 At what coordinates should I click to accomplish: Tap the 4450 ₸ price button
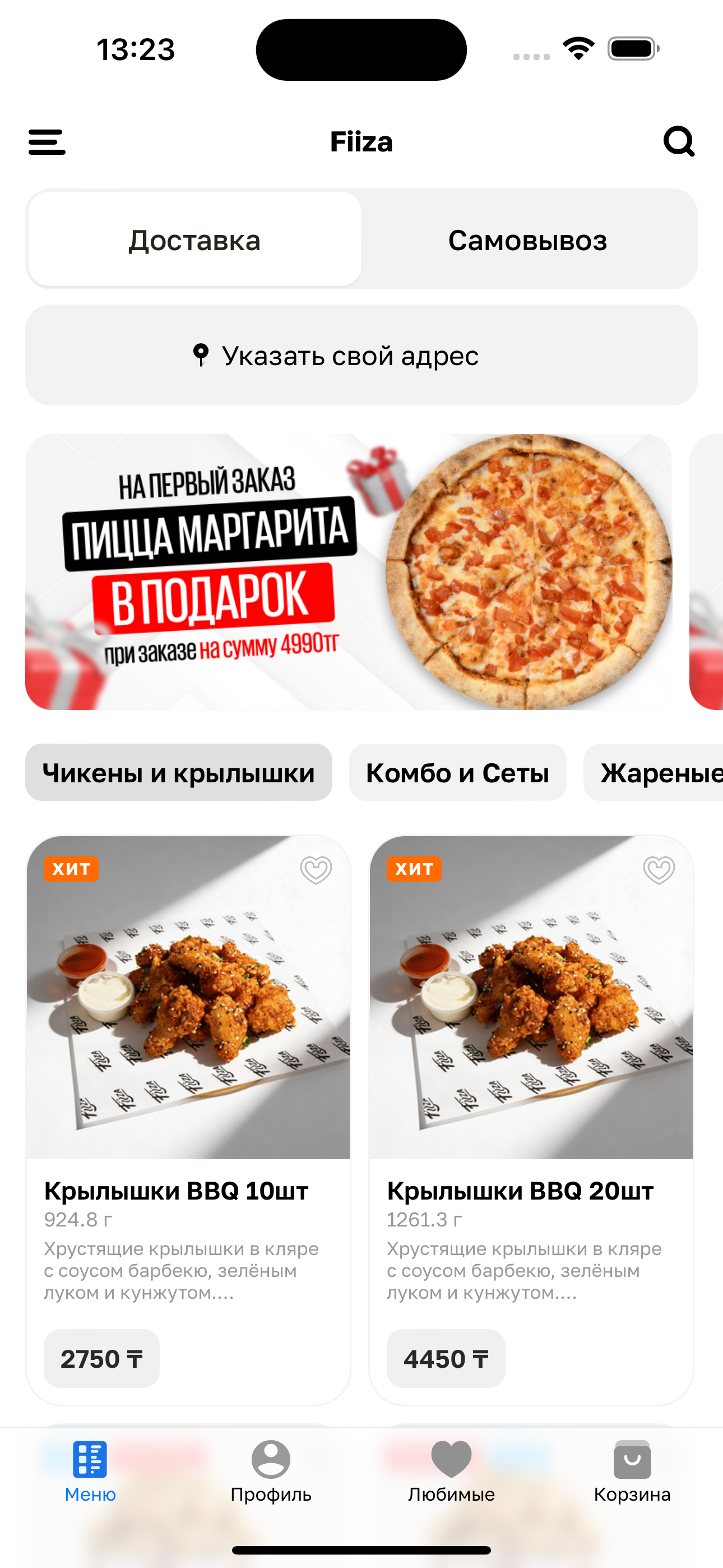point(446,1359)
